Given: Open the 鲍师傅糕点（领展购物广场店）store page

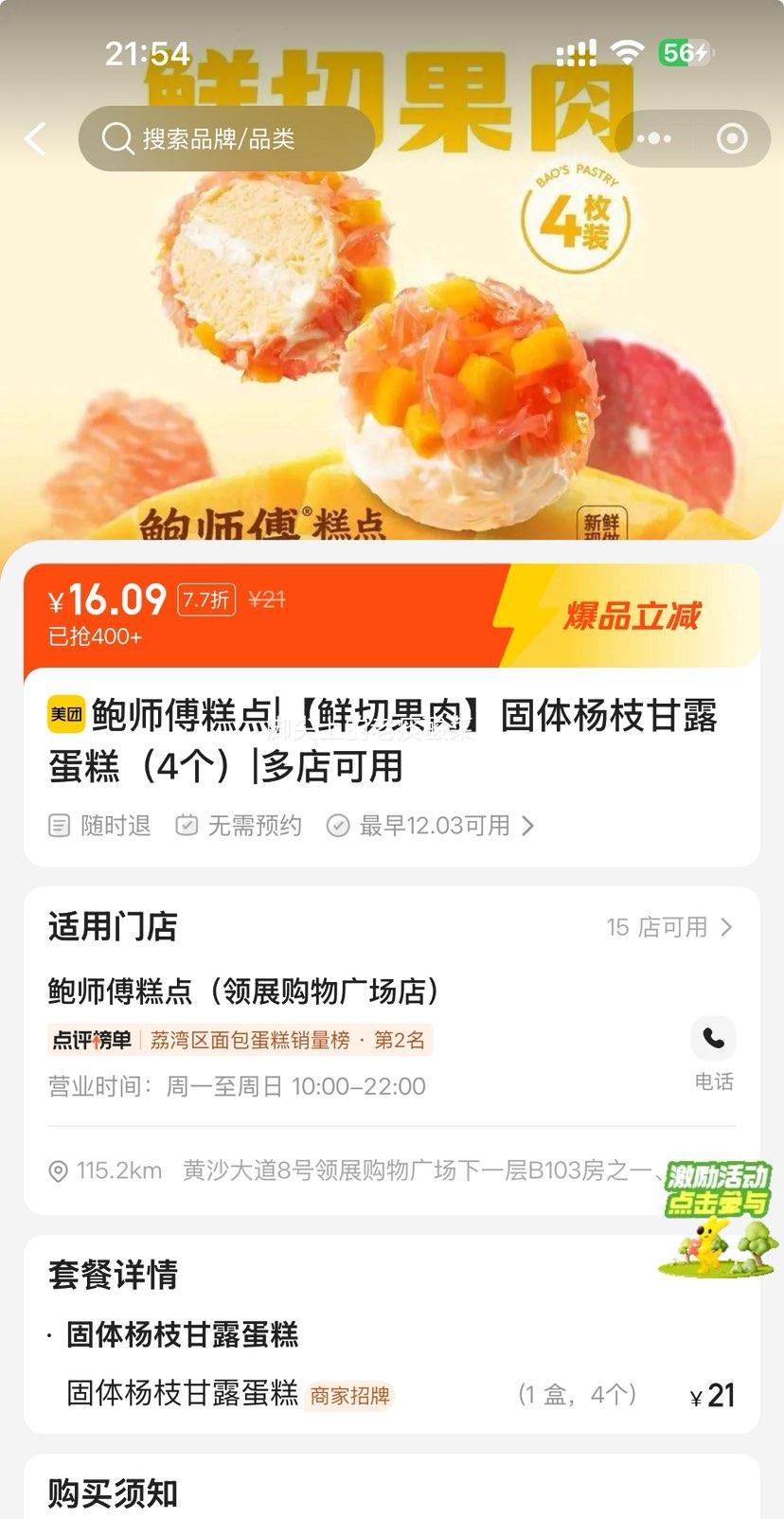Looking at the screenshot, I should point(244,991).
